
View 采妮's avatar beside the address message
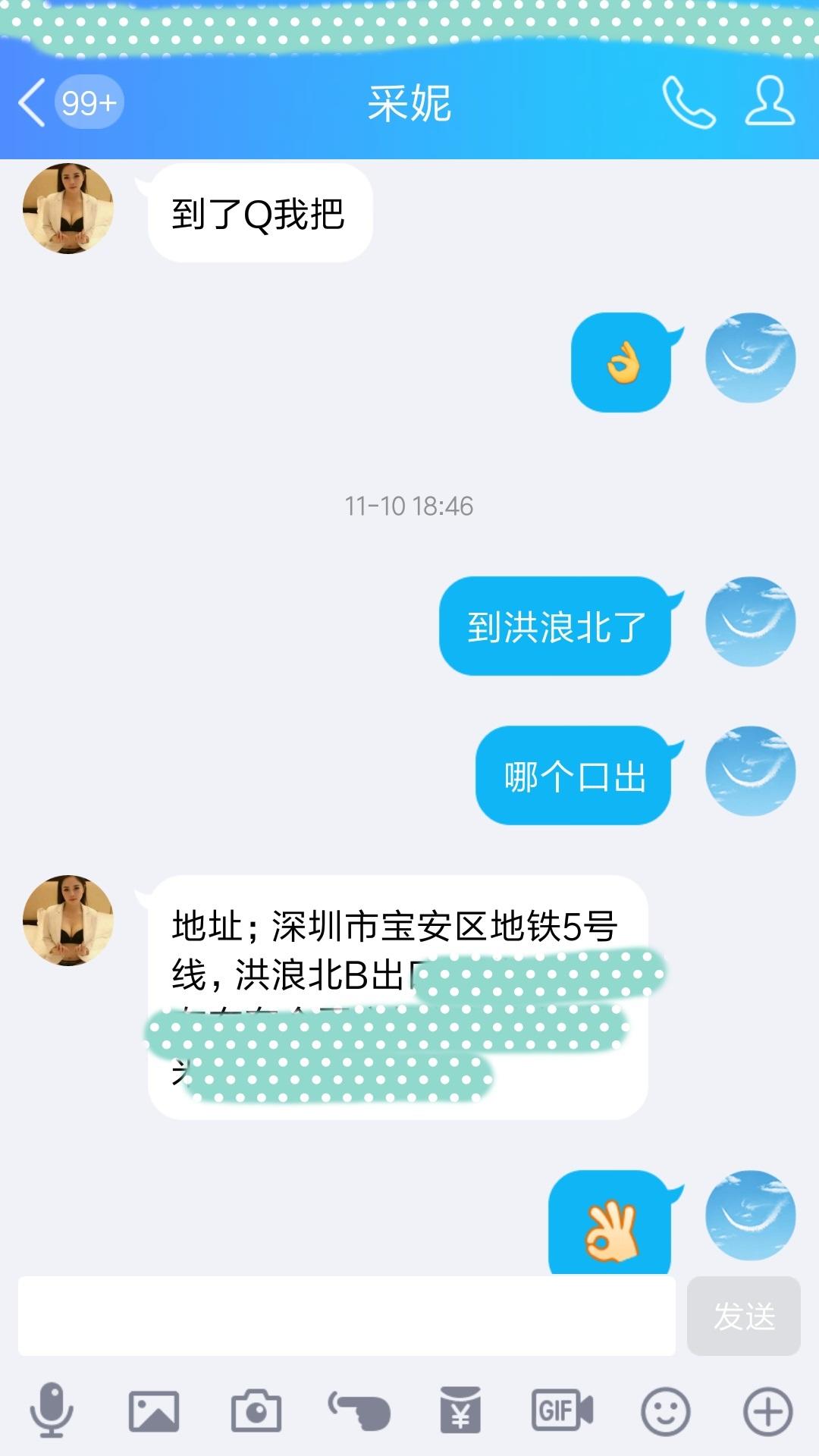[x=68, y=921]
